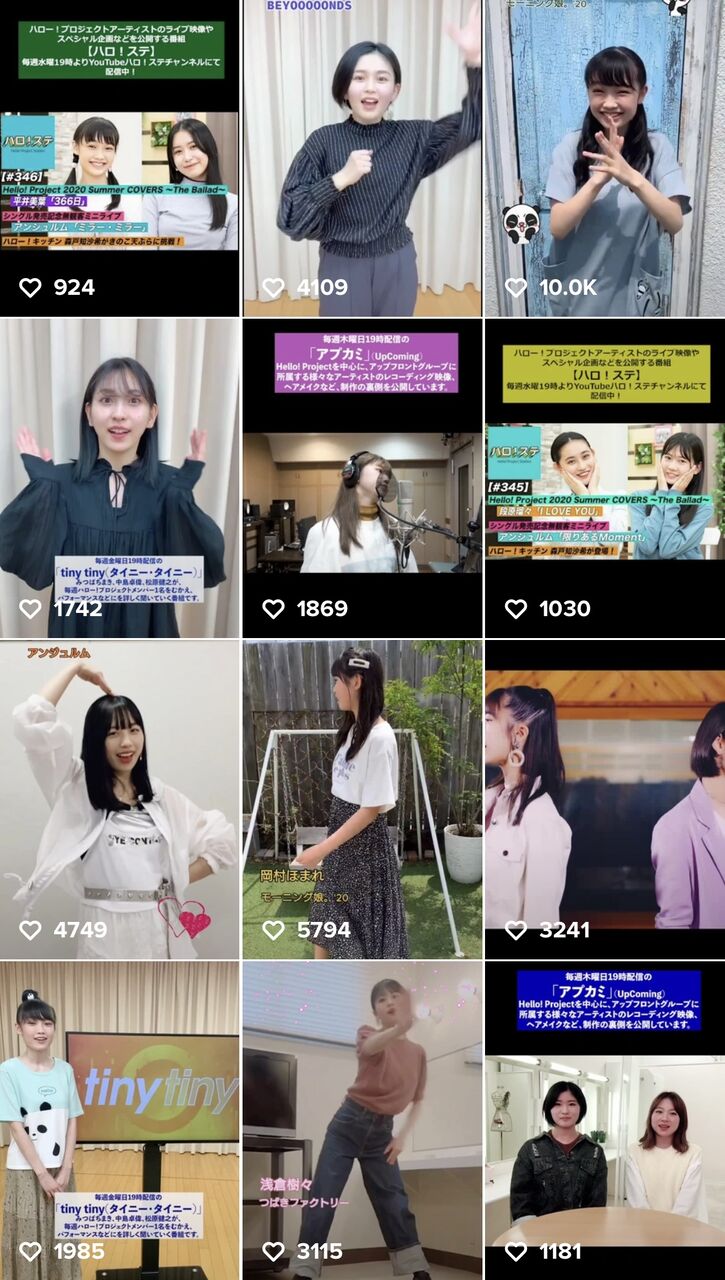Screen dimensions: 725x1280
Task: Watch the video with 1742 likes
Action: (120, 478)
